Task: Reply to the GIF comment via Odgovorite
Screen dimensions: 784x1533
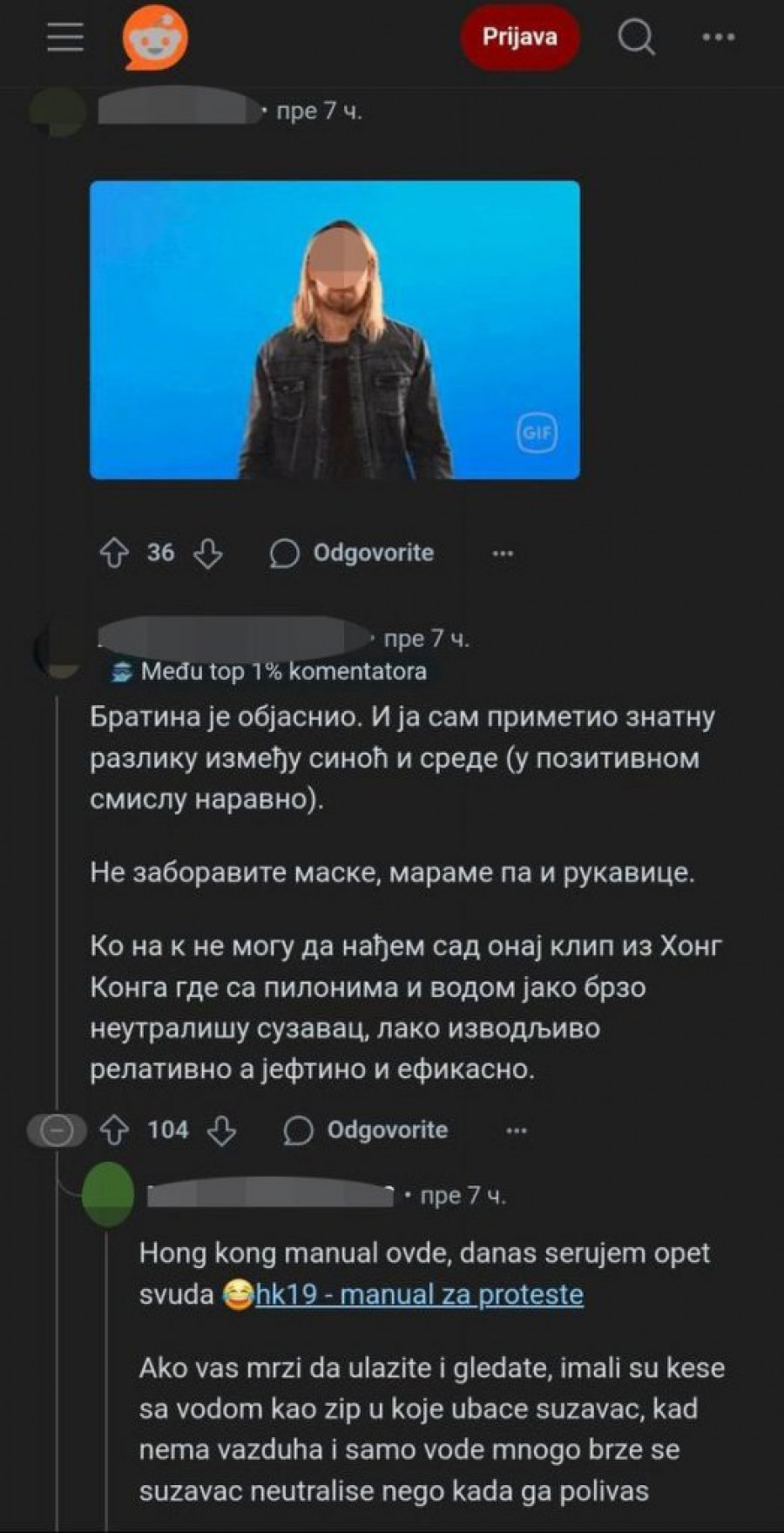Action: coord(352,553)
